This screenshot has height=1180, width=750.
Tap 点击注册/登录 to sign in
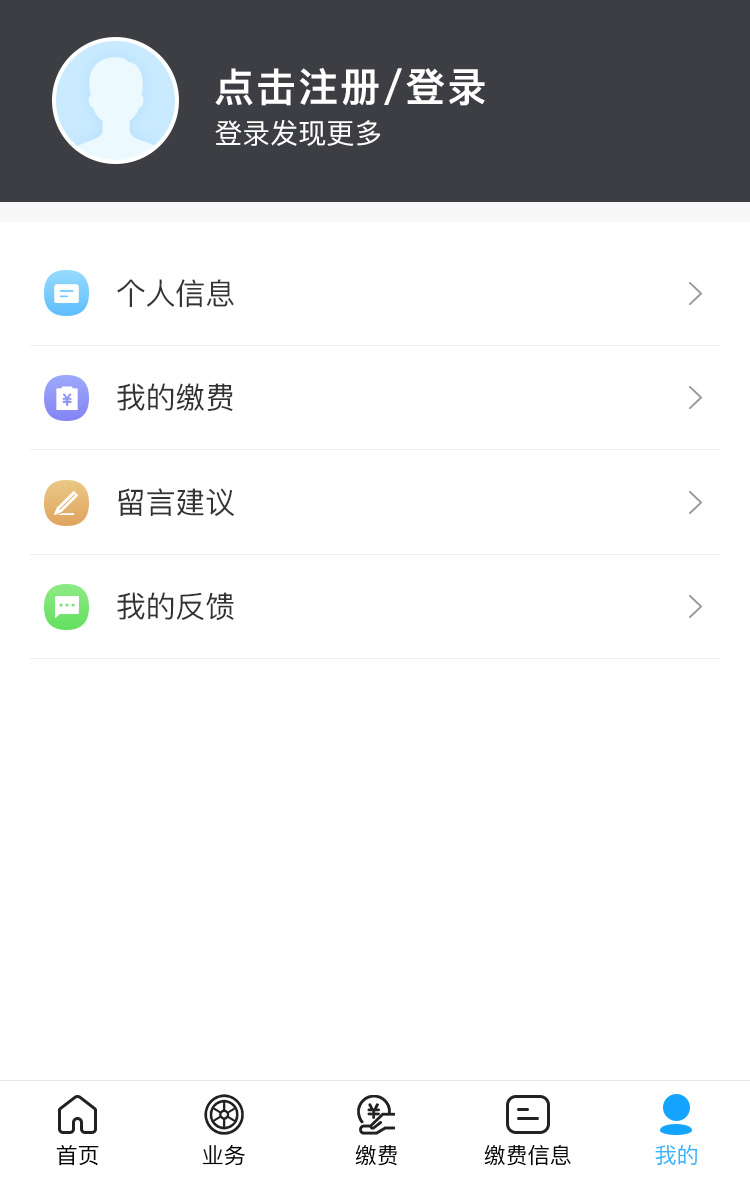point(350,88)
